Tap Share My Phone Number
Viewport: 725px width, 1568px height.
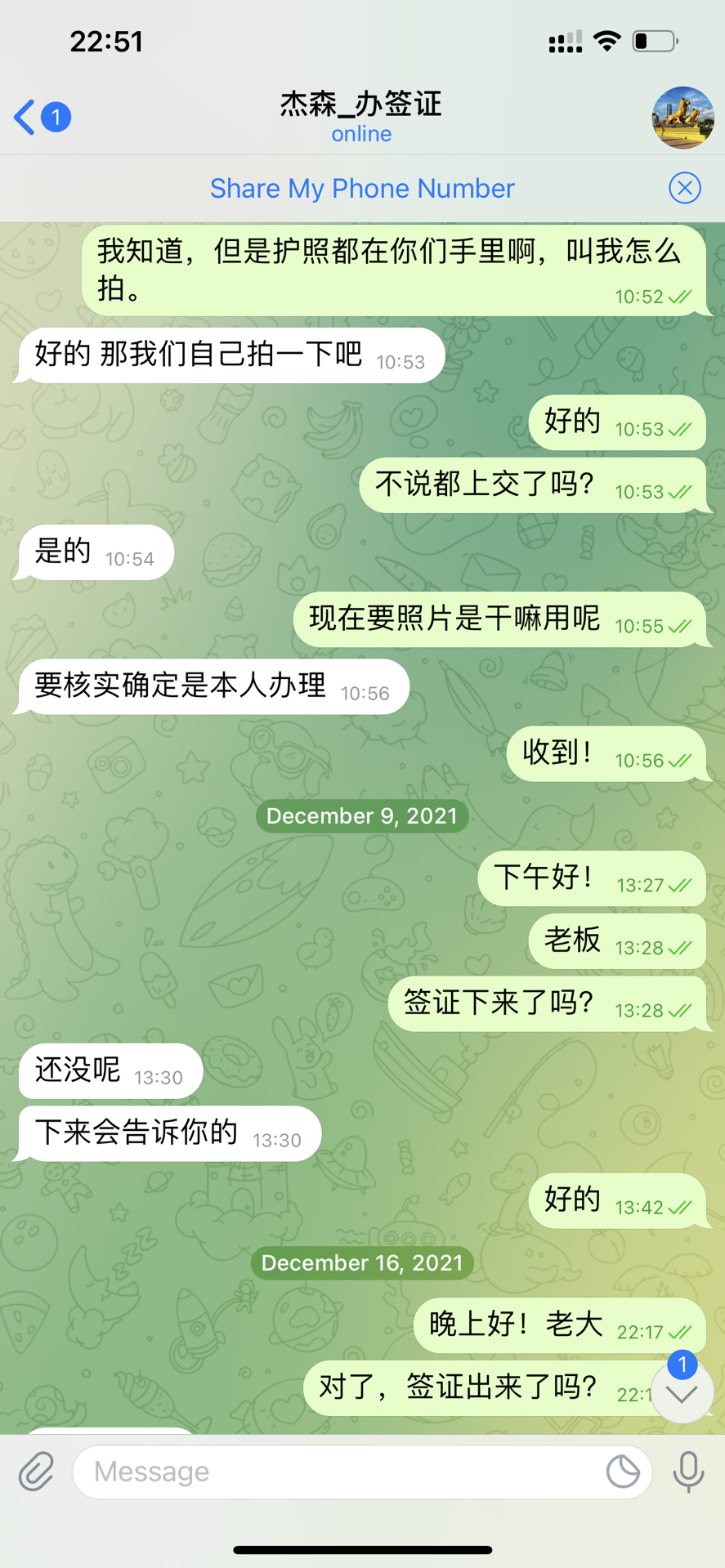point(362,189)
